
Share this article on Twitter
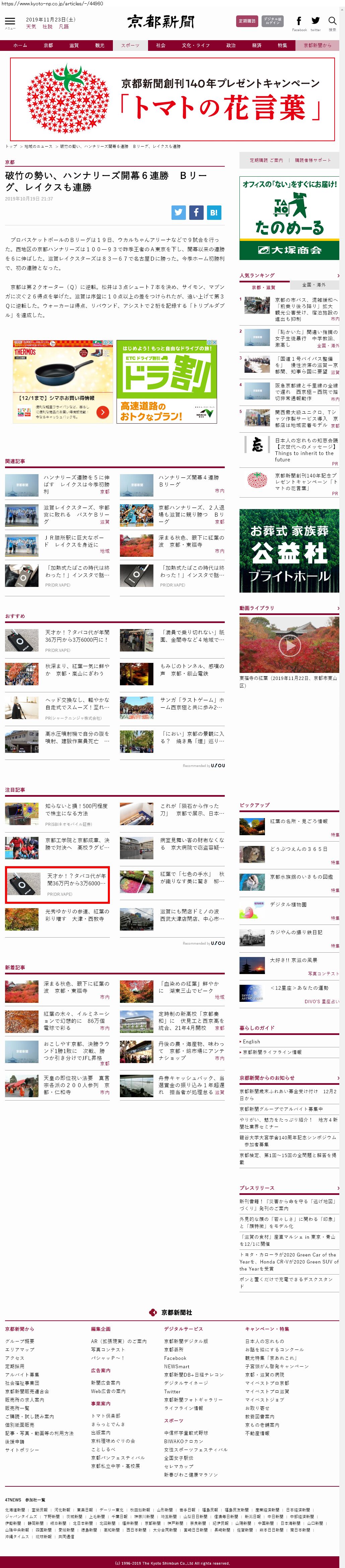(179, 212)
